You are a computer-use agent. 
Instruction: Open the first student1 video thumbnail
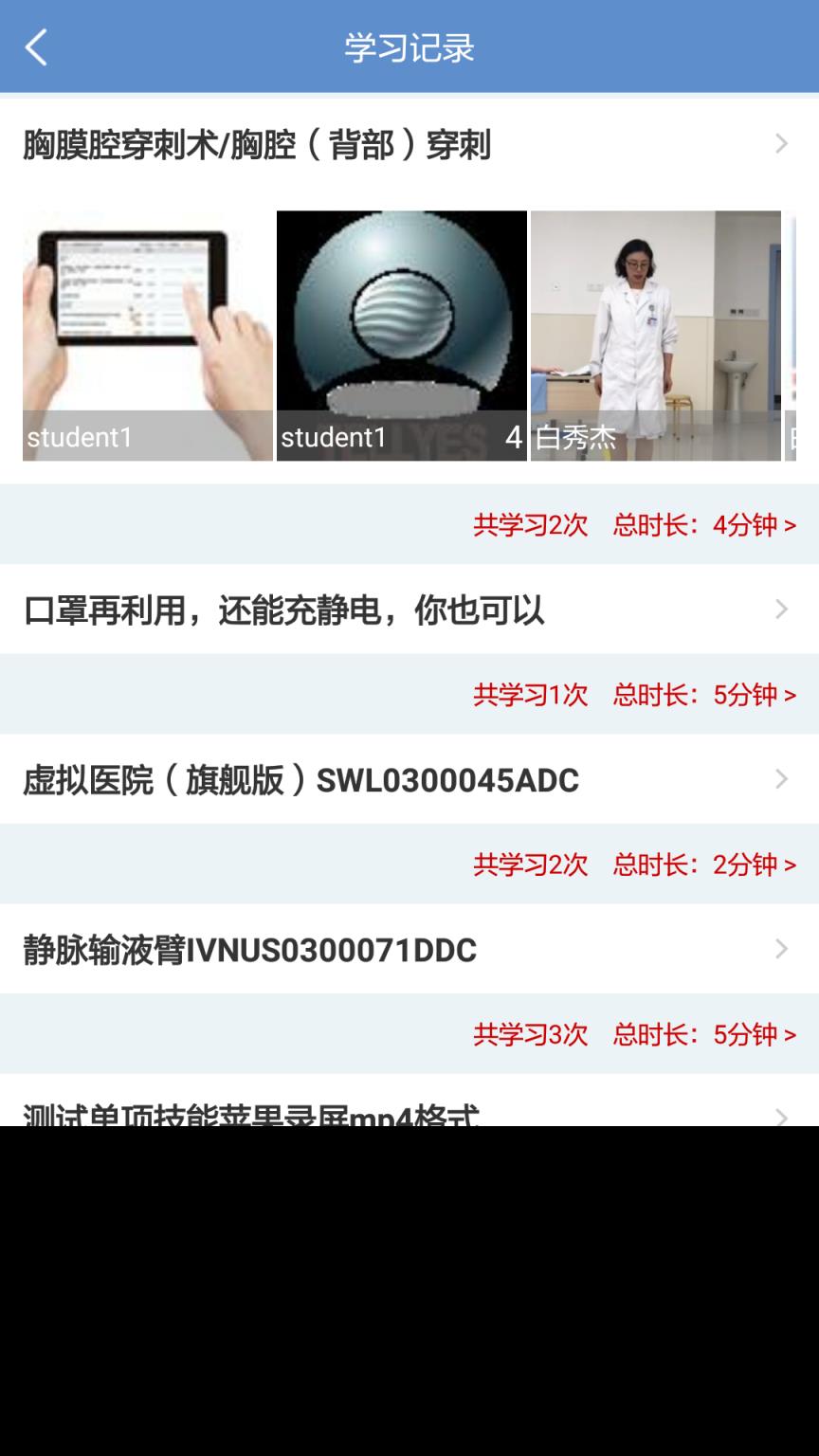click(147, 337)
